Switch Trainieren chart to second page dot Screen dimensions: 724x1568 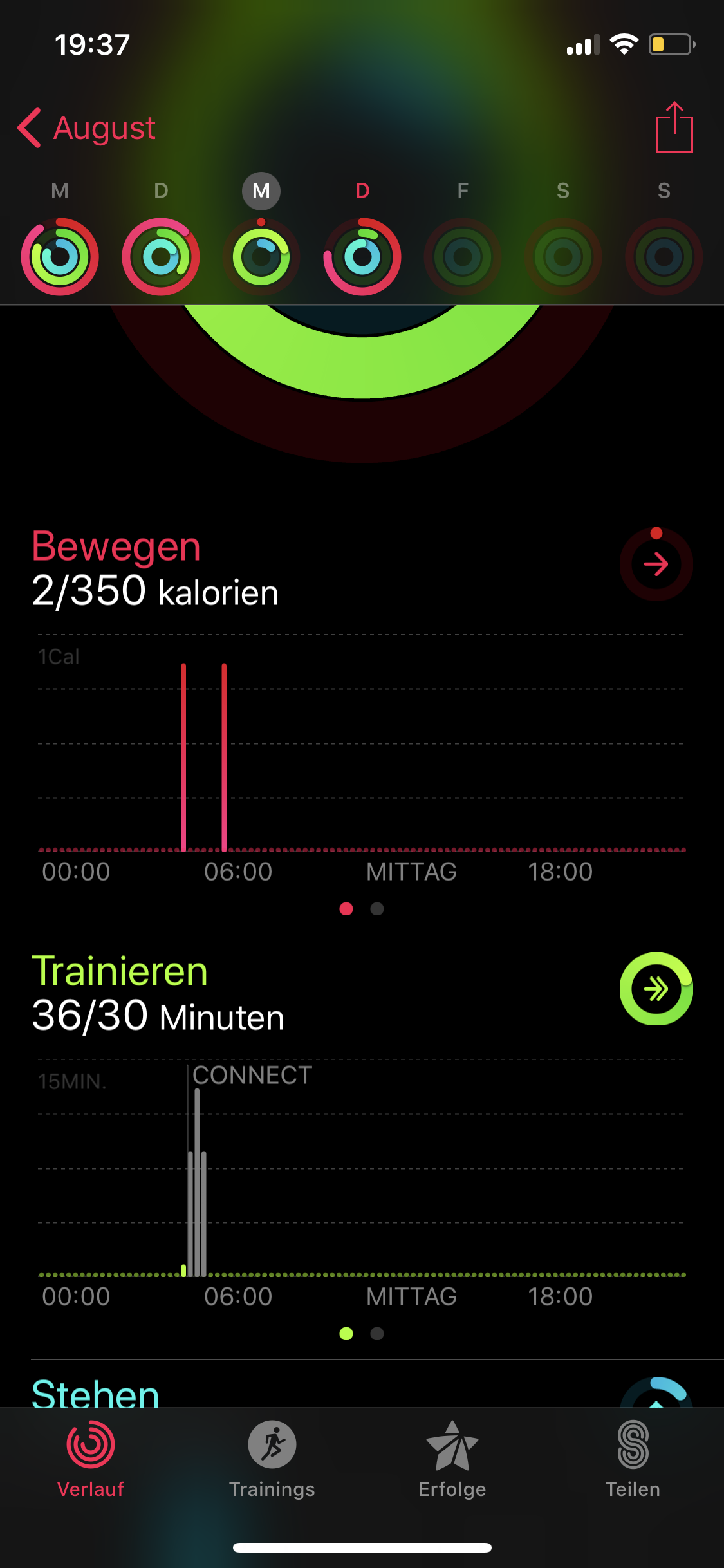(376, 1334)
